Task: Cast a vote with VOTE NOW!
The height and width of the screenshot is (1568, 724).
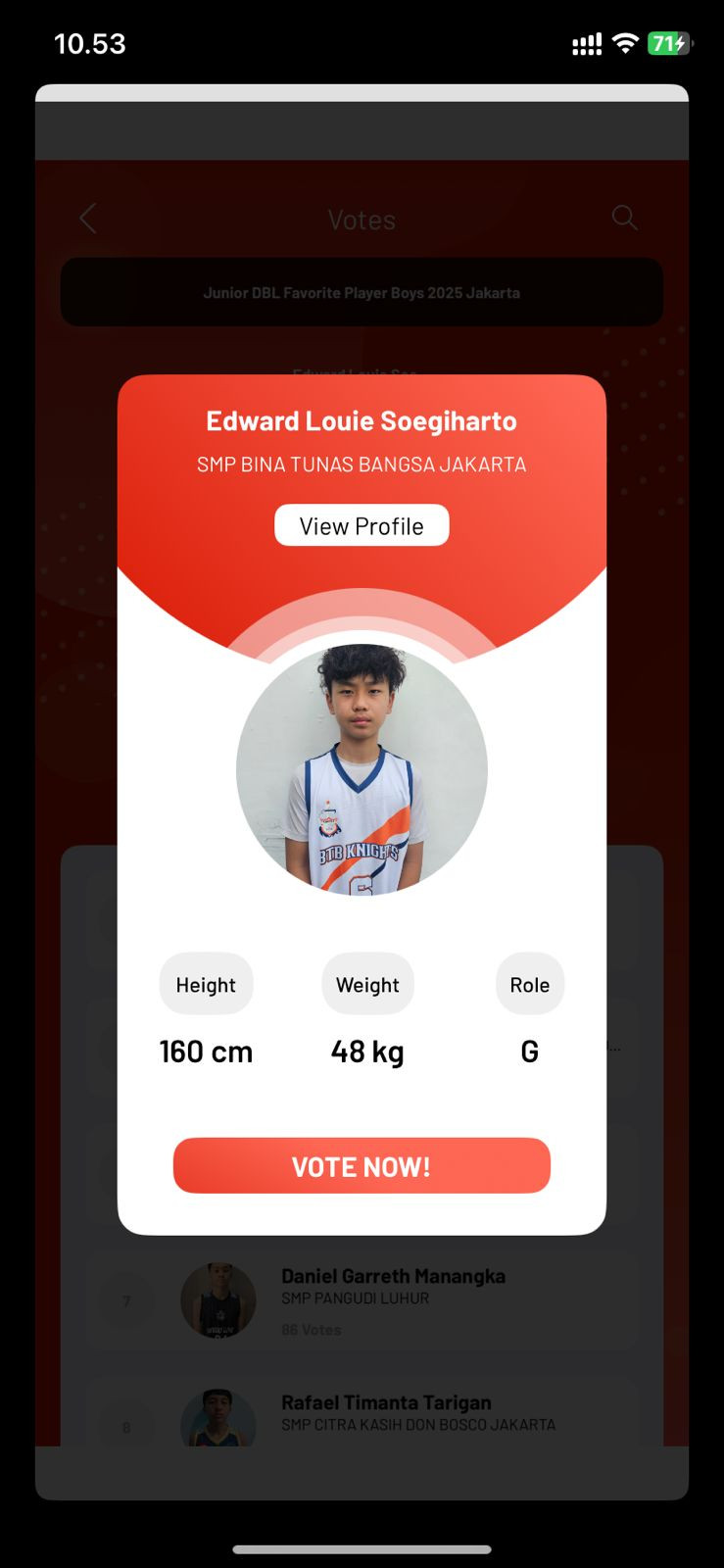Action: (362, 1165)
